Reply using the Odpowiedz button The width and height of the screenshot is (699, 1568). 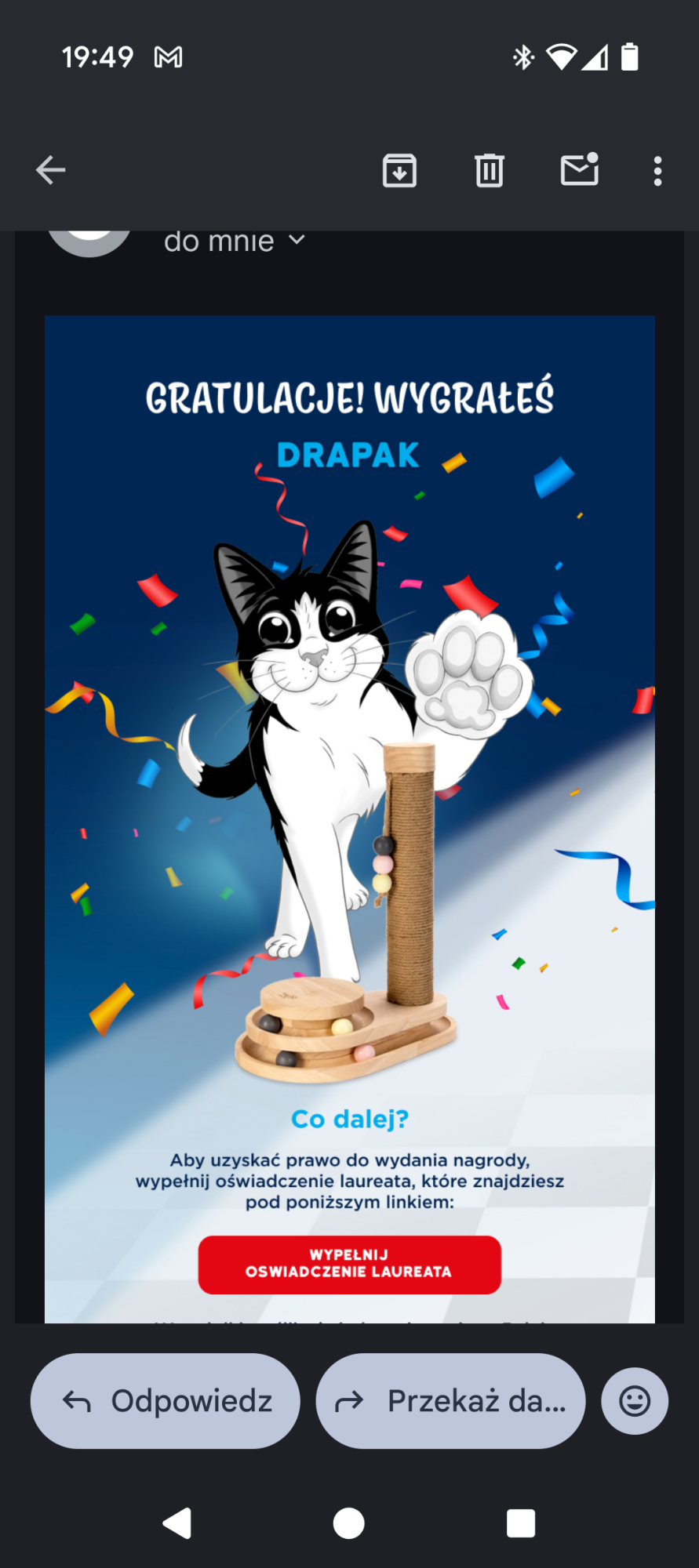166,1401
